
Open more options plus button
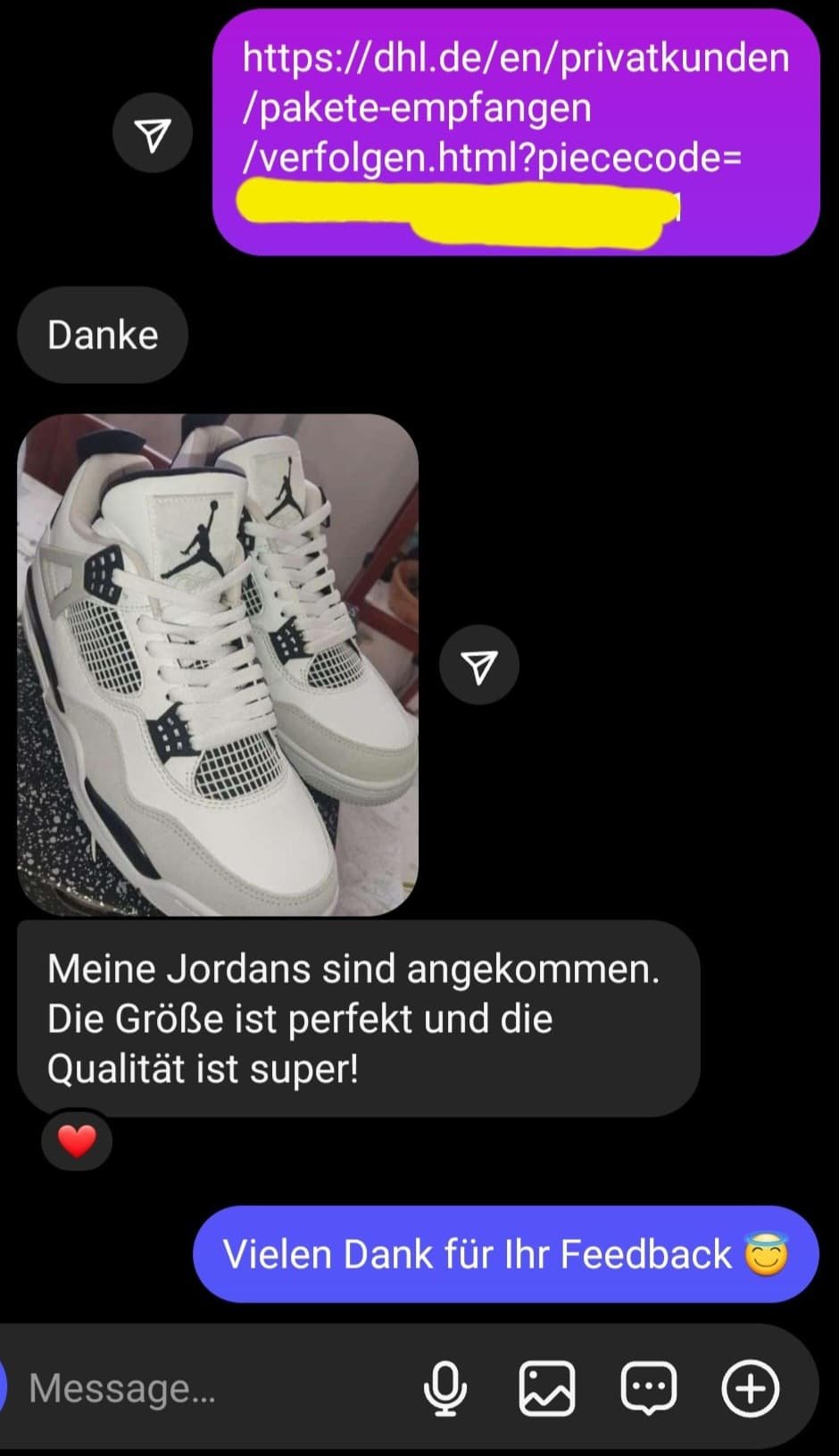(x=751, y=1388)
